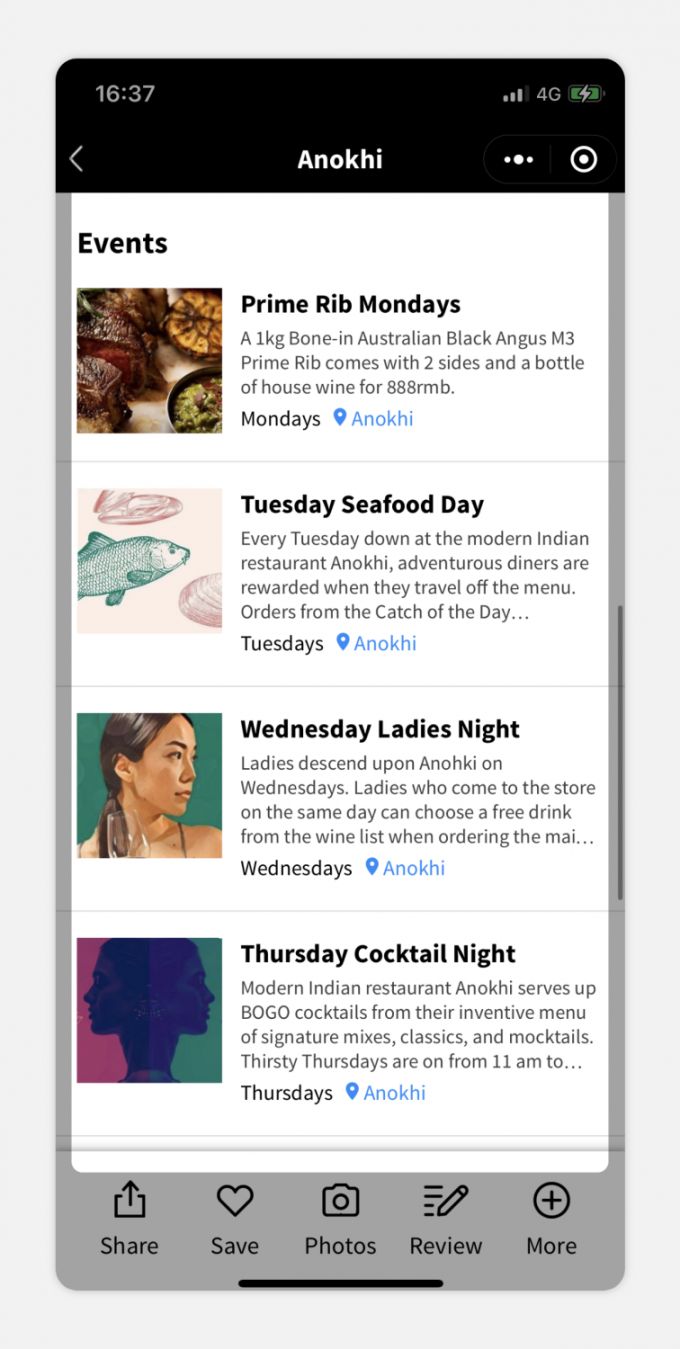Share this venue
680x1349 pixels.
129,1218
